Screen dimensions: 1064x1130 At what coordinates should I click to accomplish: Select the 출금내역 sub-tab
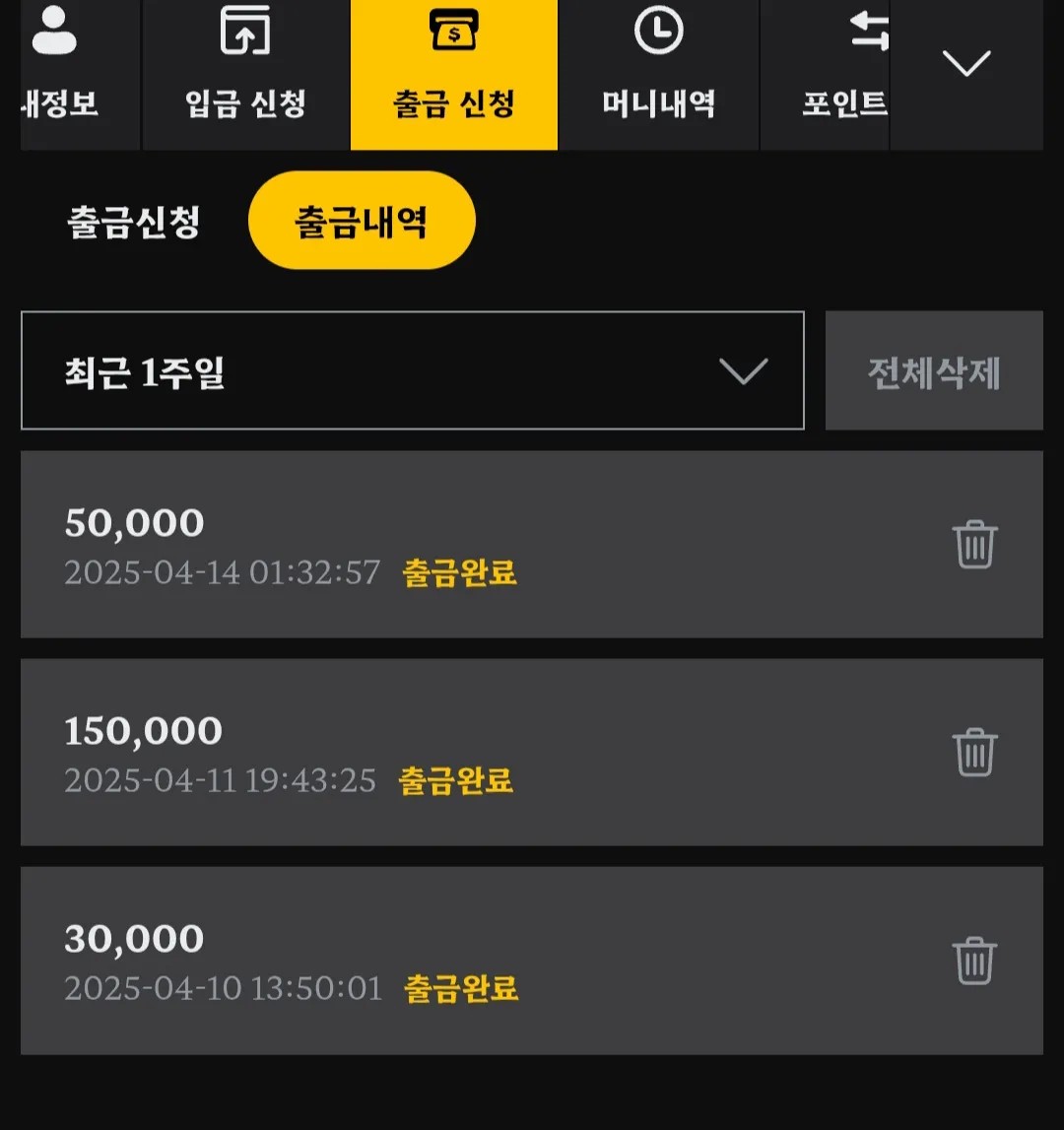(x=362, y=221)
